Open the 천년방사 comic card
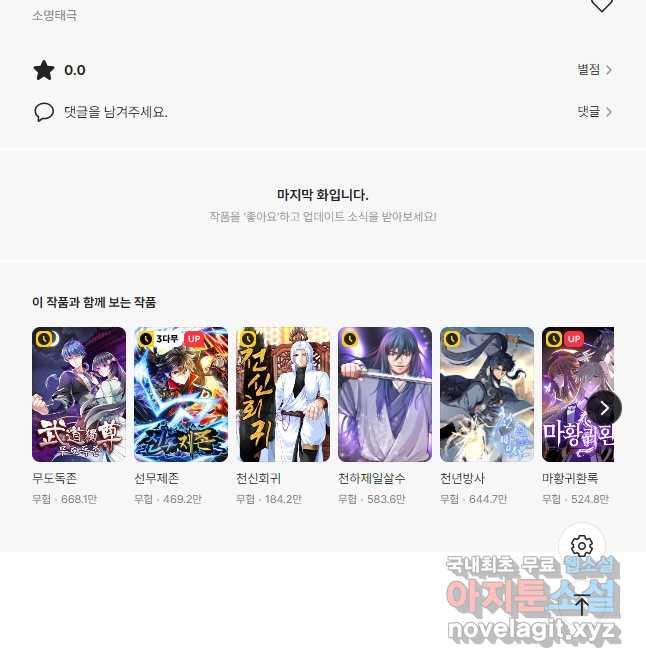Screen dimensions: 646x668 pos(487,394)
